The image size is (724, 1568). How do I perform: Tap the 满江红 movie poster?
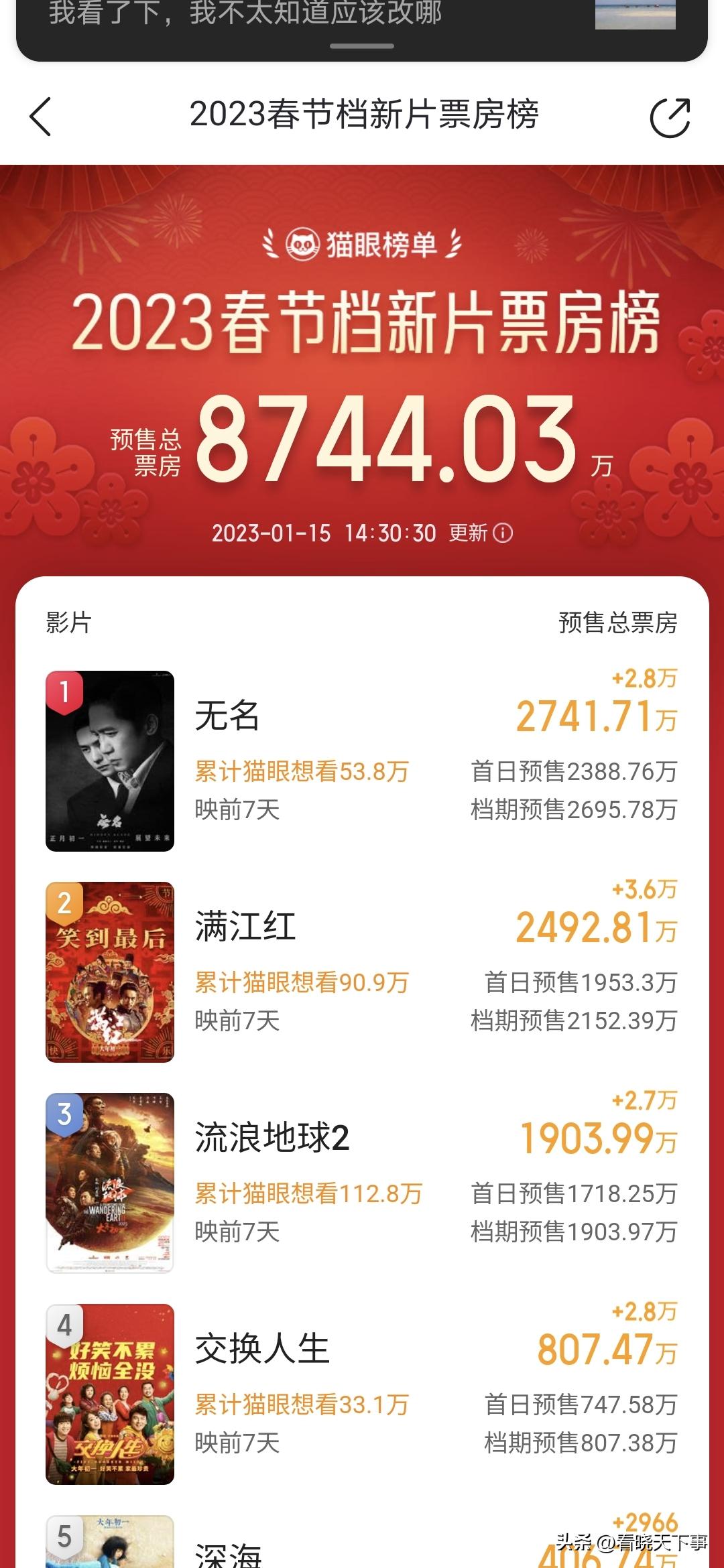click(111, 970)
